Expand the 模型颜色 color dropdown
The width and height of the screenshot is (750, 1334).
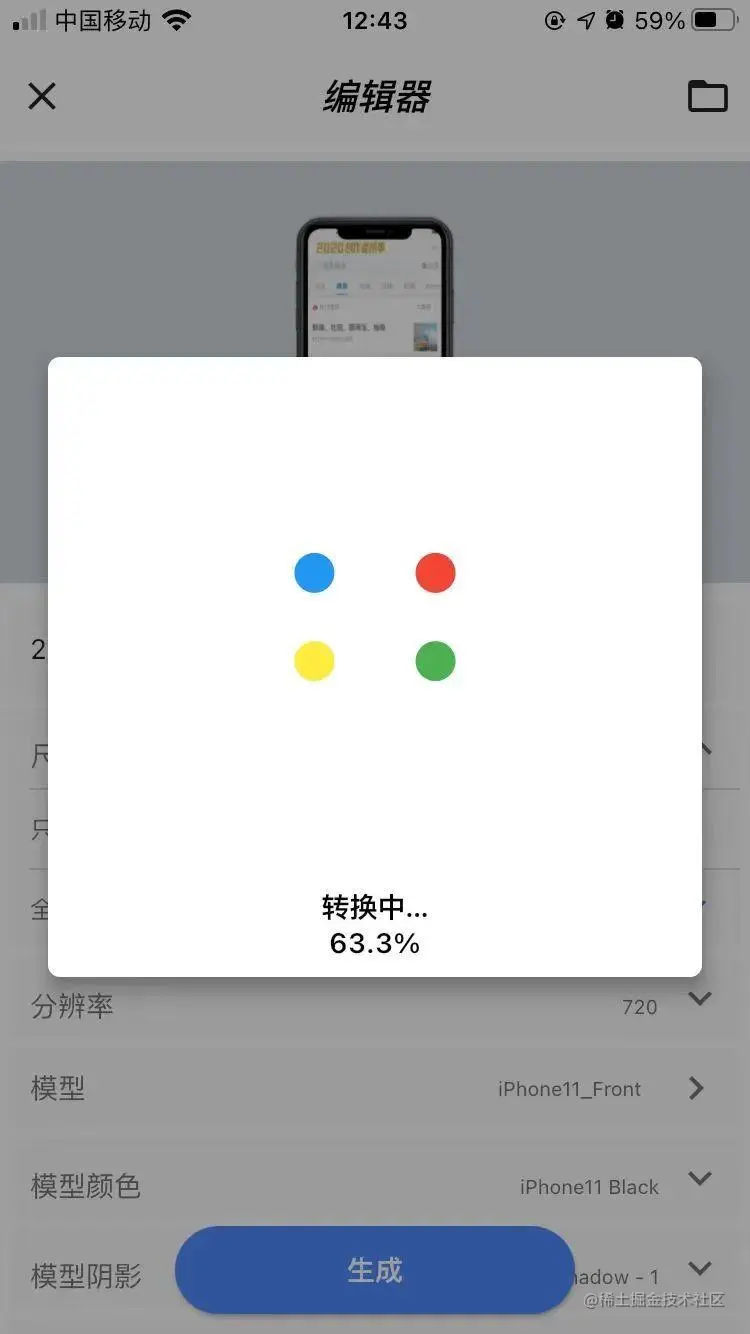[700, 1179]
